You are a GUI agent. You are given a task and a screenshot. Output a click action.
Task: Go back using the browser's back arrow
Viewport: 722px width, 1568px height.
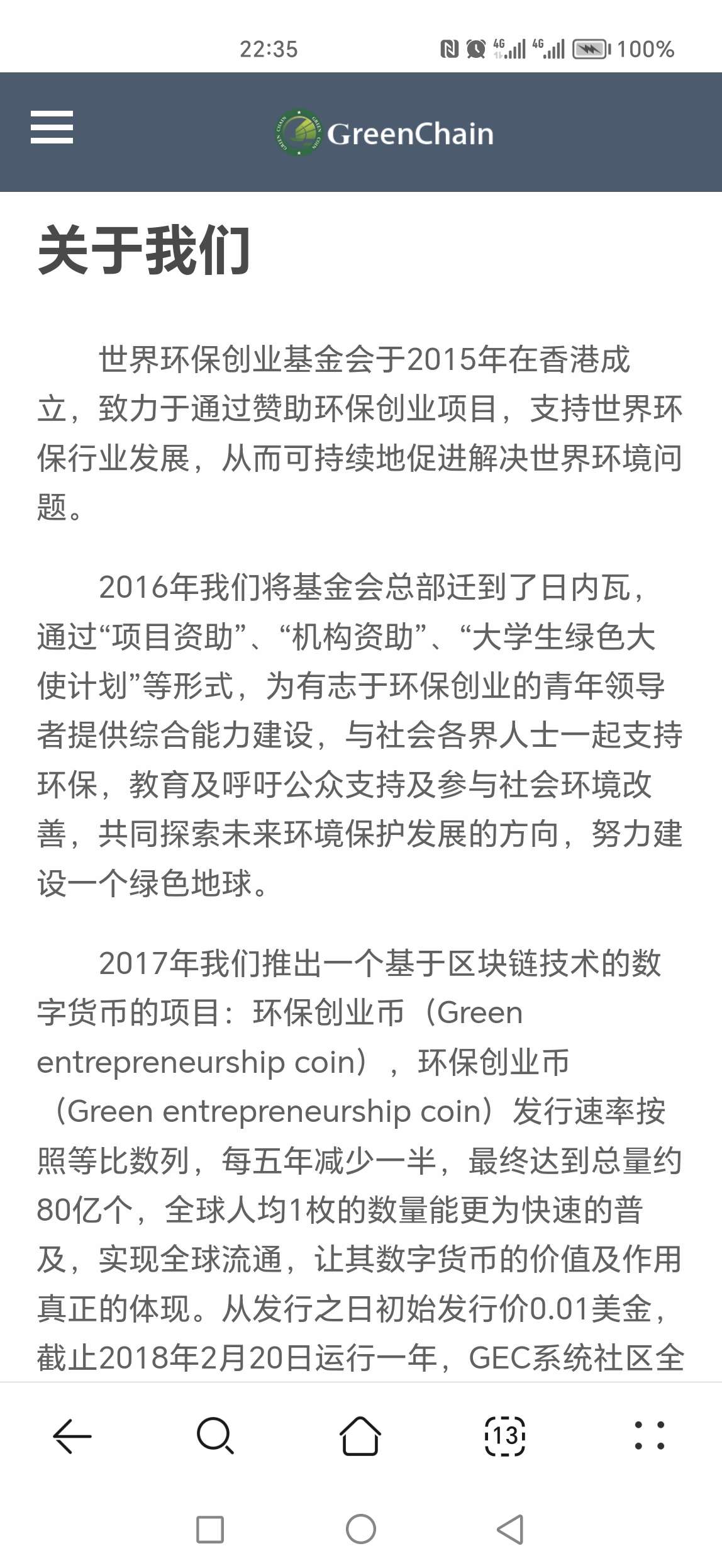[x=72, y=1436]
